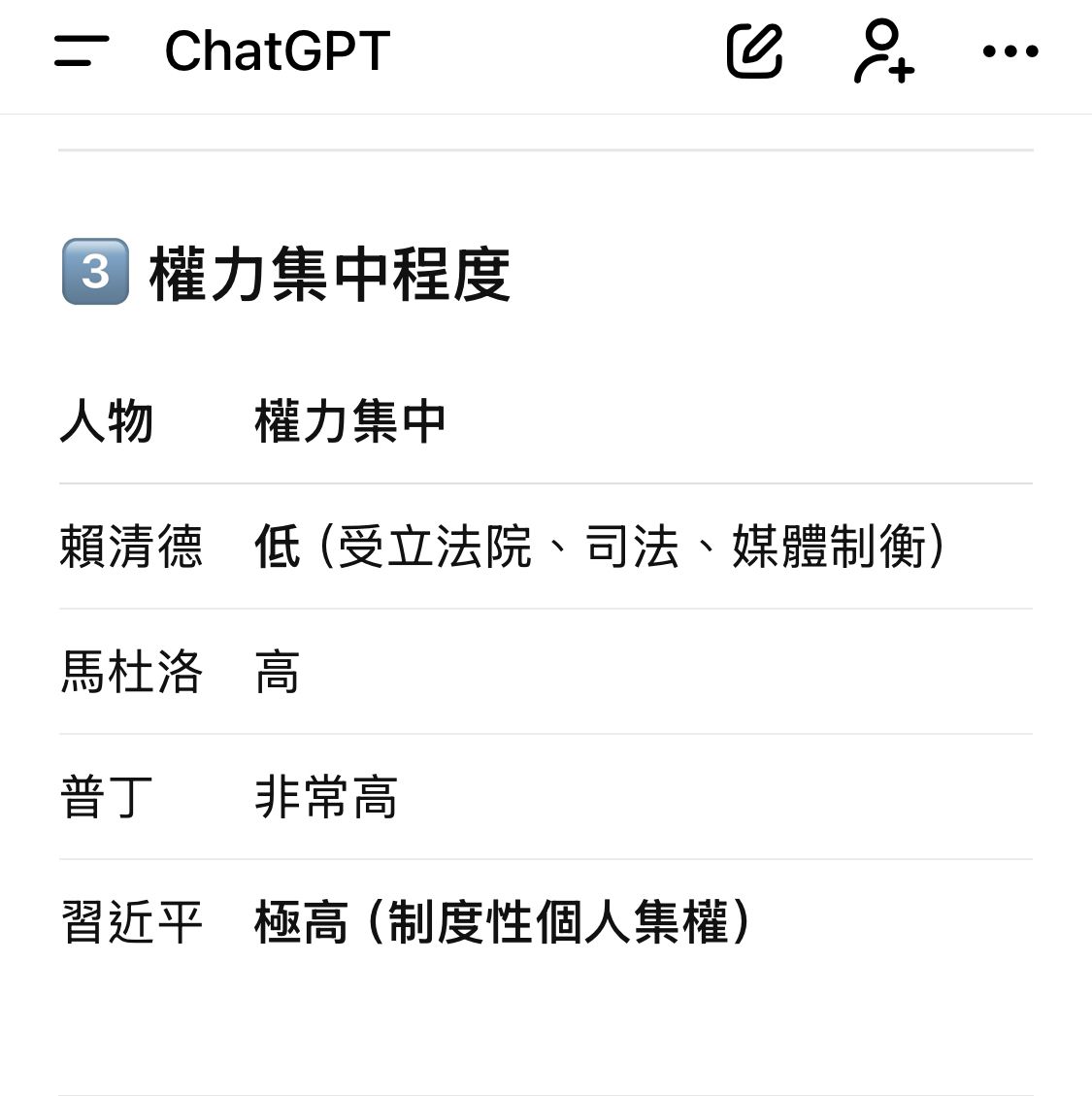Open the add people icon
The height and width of the screenshot is (1096, 1092).
pos(883,51)
